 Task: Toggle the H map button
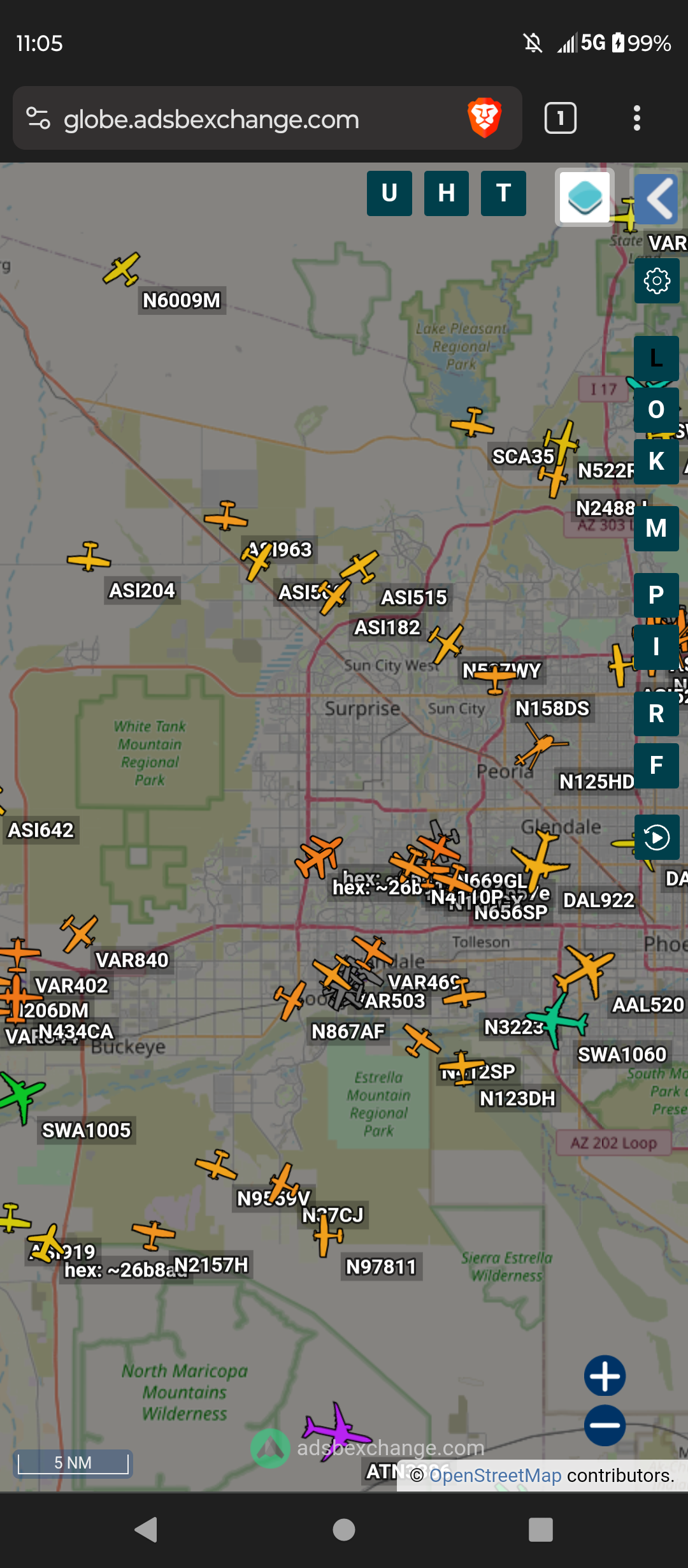click(x=447, y=193)
